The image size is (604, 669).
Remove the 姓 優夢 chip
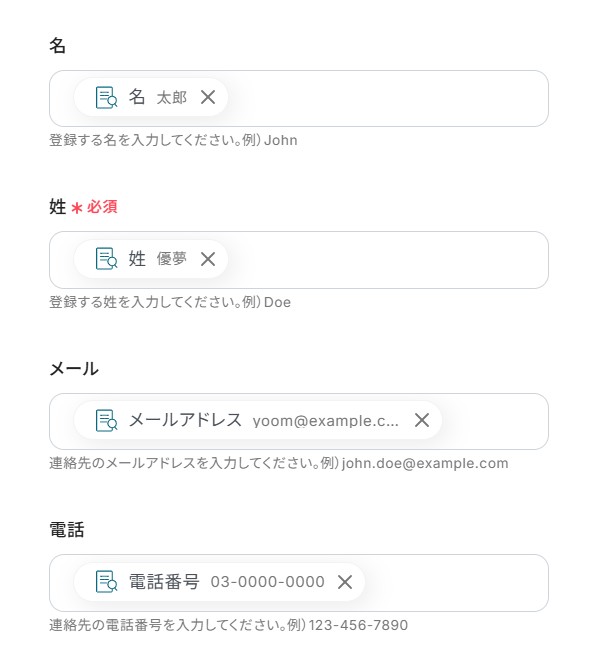click(x=208, y=259)
